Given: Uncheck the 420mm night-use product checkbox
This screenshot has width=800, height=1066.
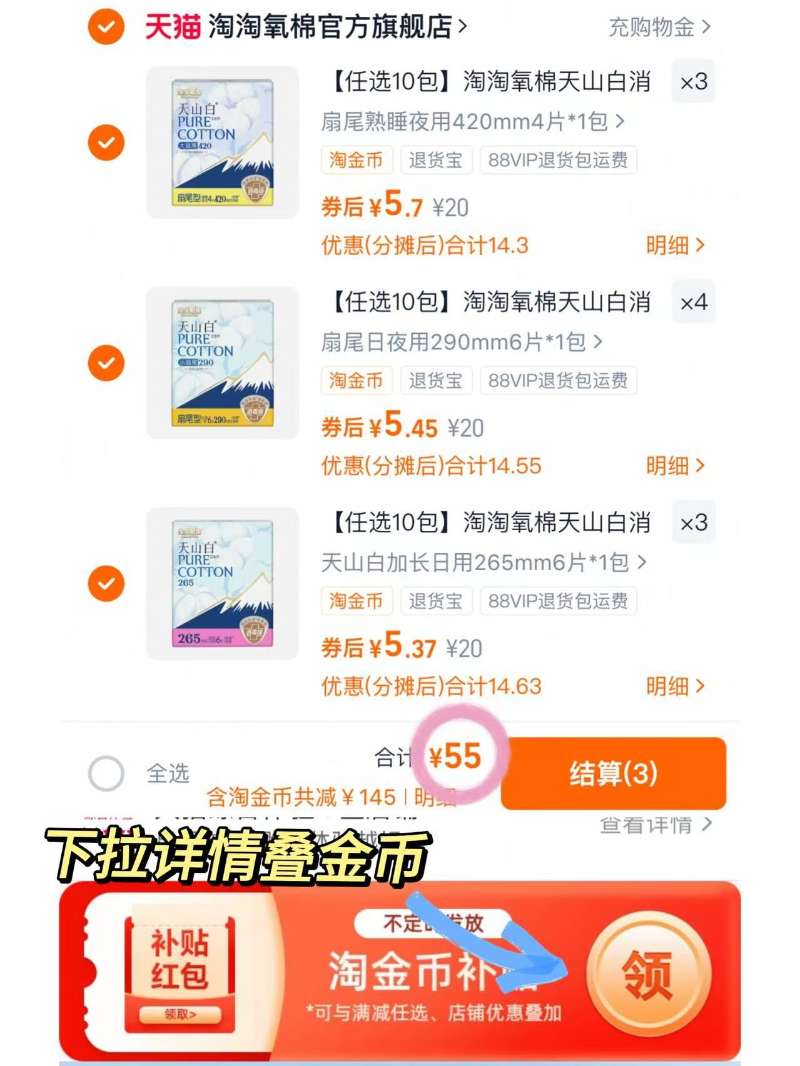Looking at the screenshot, I should pyautogui.click(x=104, y=142).
